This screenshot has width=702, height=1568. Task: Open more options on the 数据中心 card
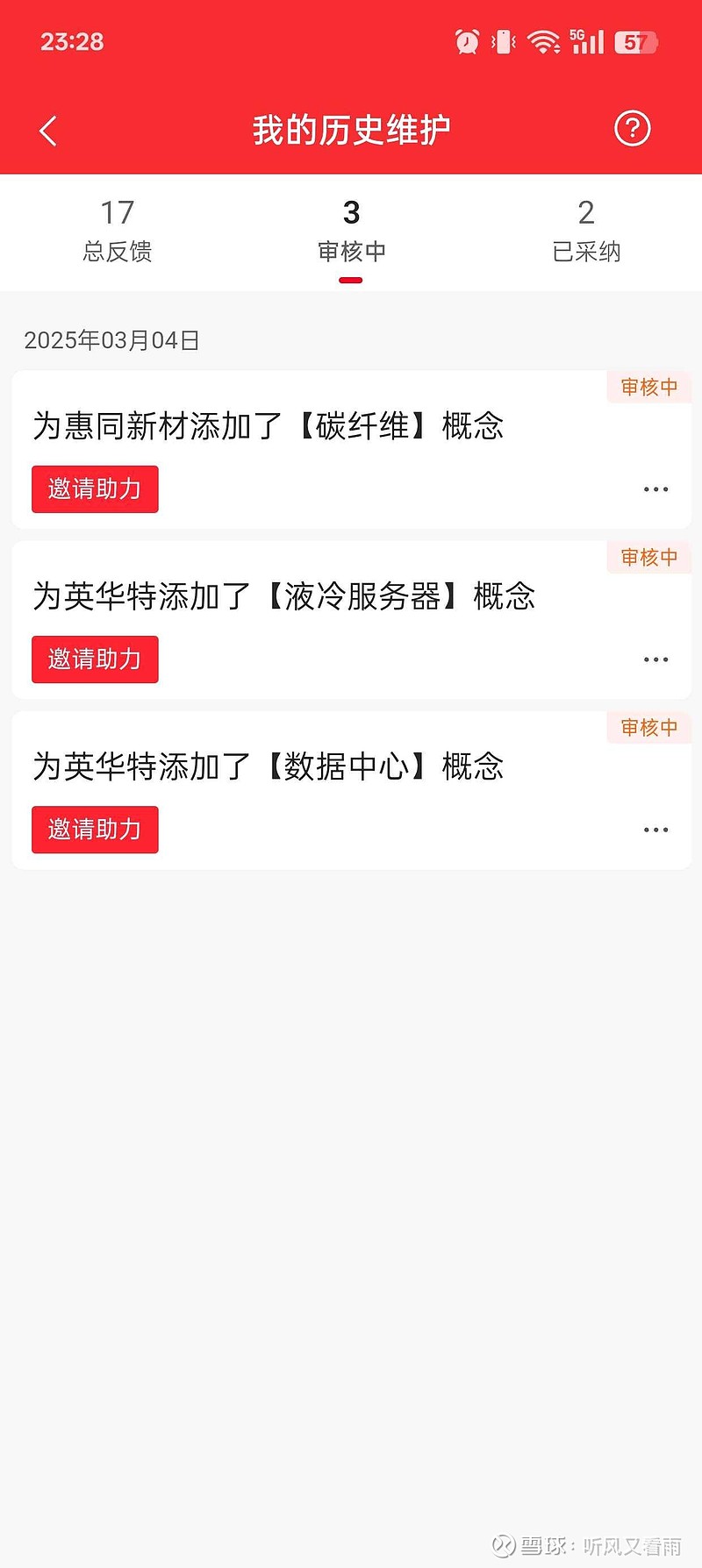coord(655,830)
